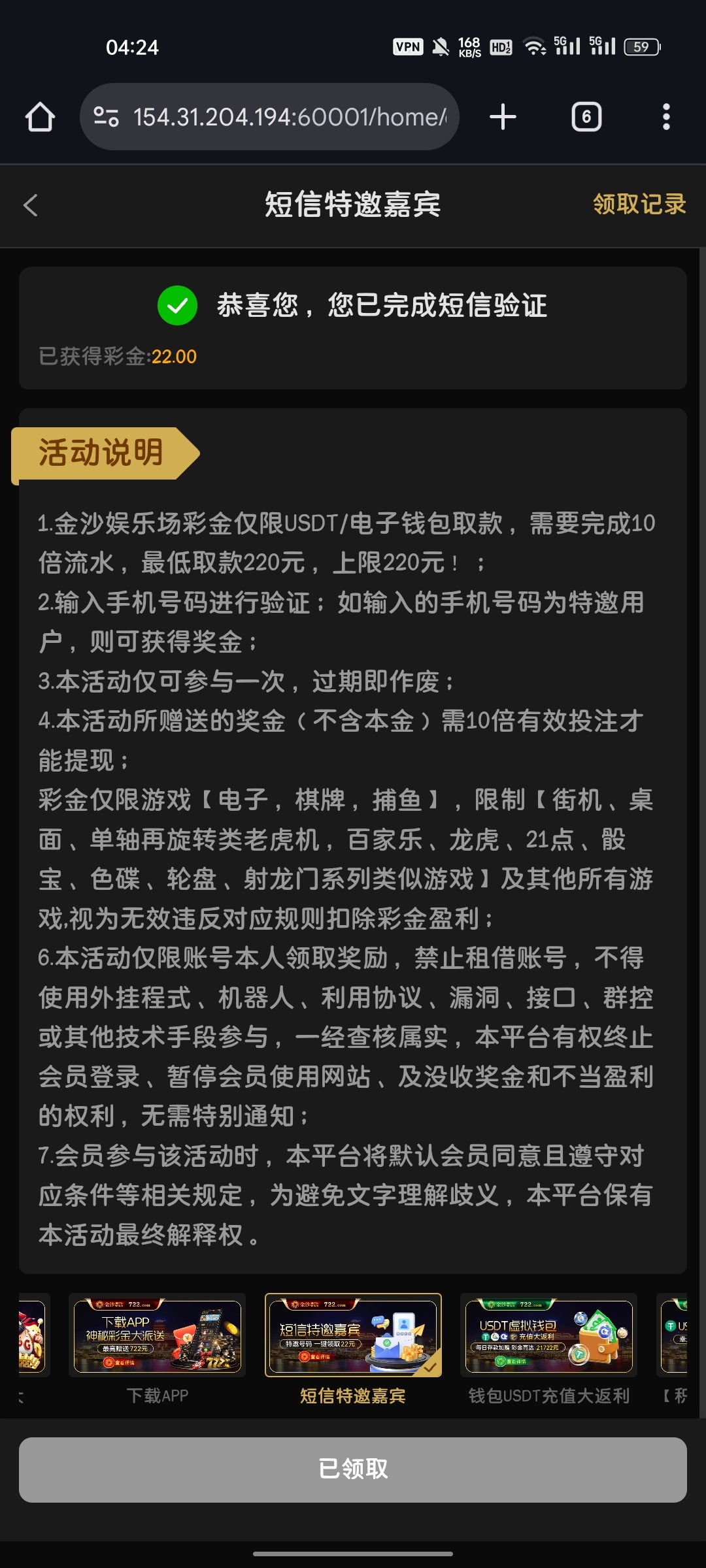Tap the VPN indicator in the status bar
The height and width of the screenshot is (1568, 706).
[407, 46]
